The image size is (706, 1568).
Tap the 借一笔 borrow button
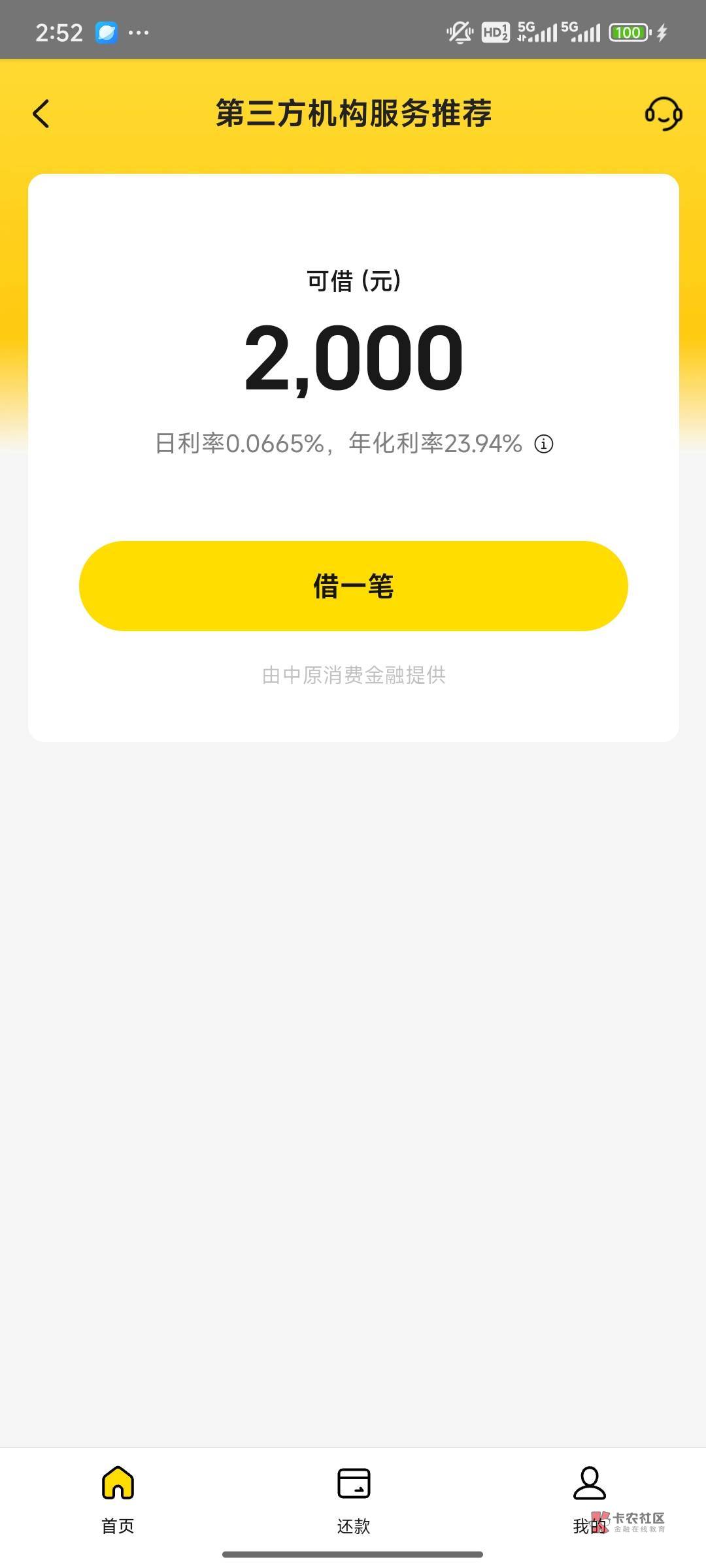click(353, 585)
